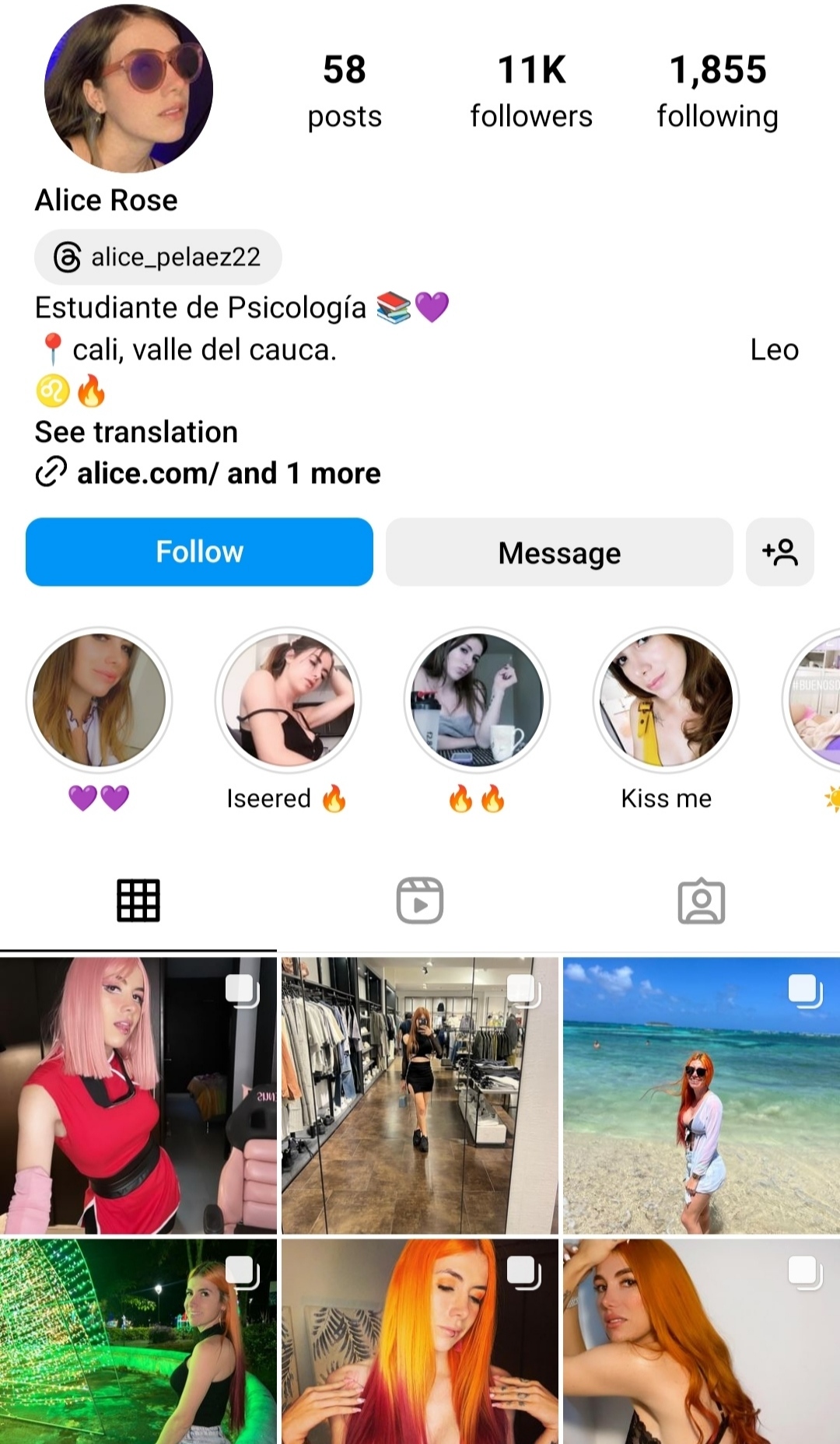Open the beach photo post
Image resolution: width=840 pixels, height=1444 pixels.
pos(702,1095)
